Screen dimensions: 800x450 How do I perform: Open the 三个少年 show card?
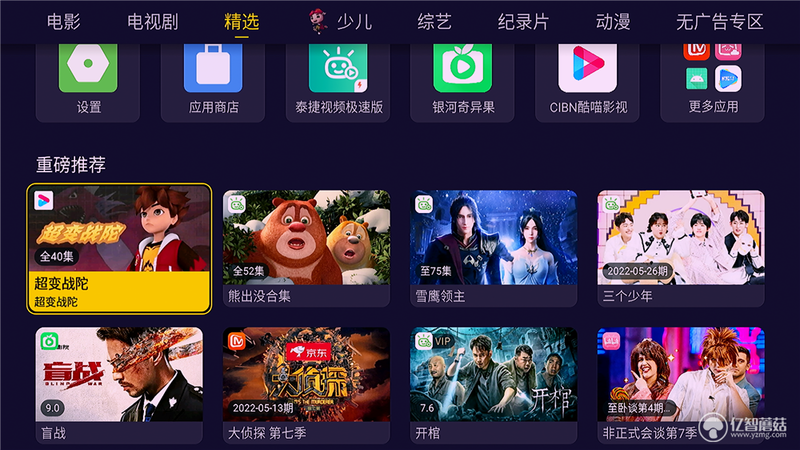(681, 248)
